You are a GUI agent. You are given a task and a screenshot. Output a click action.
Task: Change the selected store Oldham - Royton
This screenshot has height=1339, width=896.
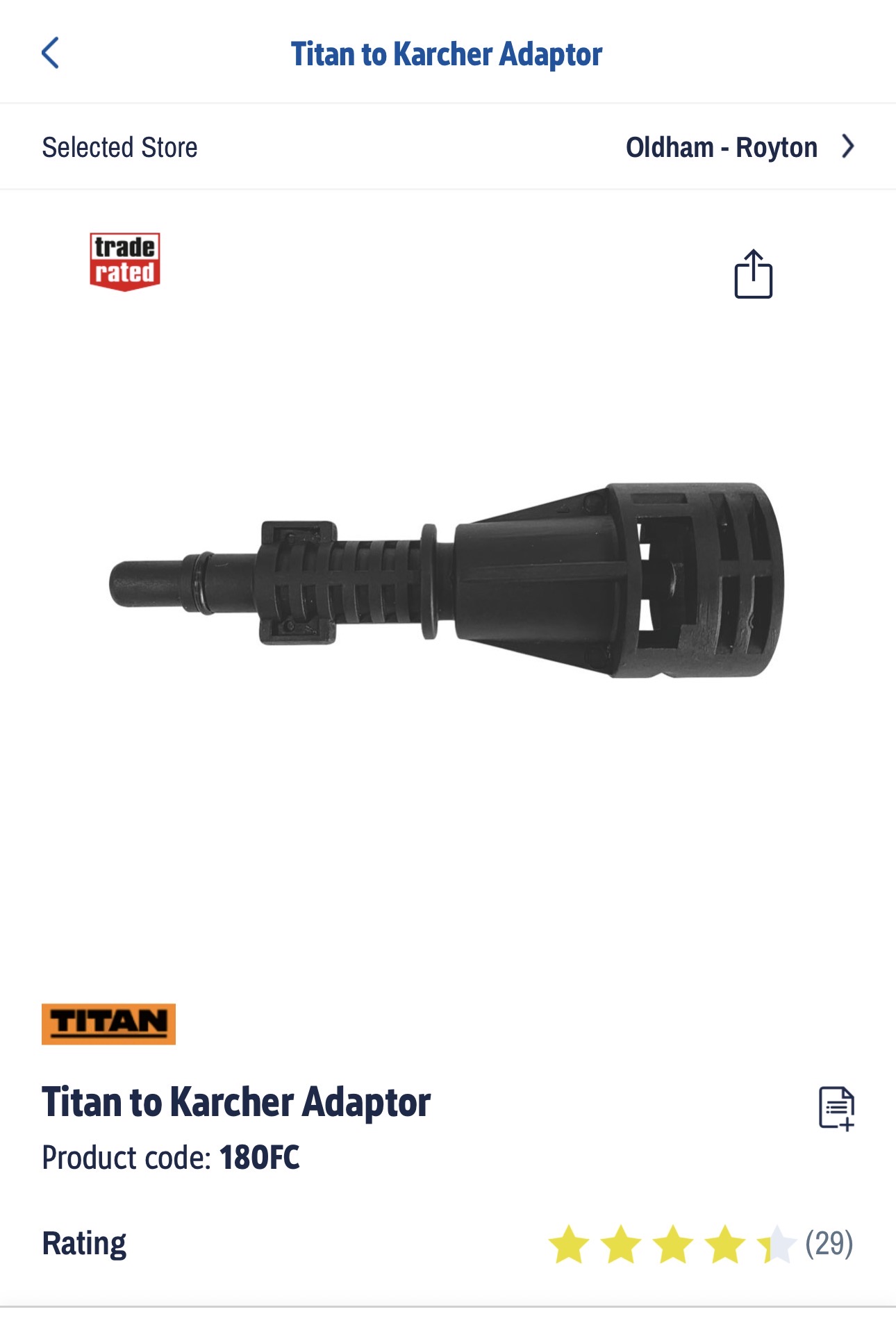click(448, 147)
